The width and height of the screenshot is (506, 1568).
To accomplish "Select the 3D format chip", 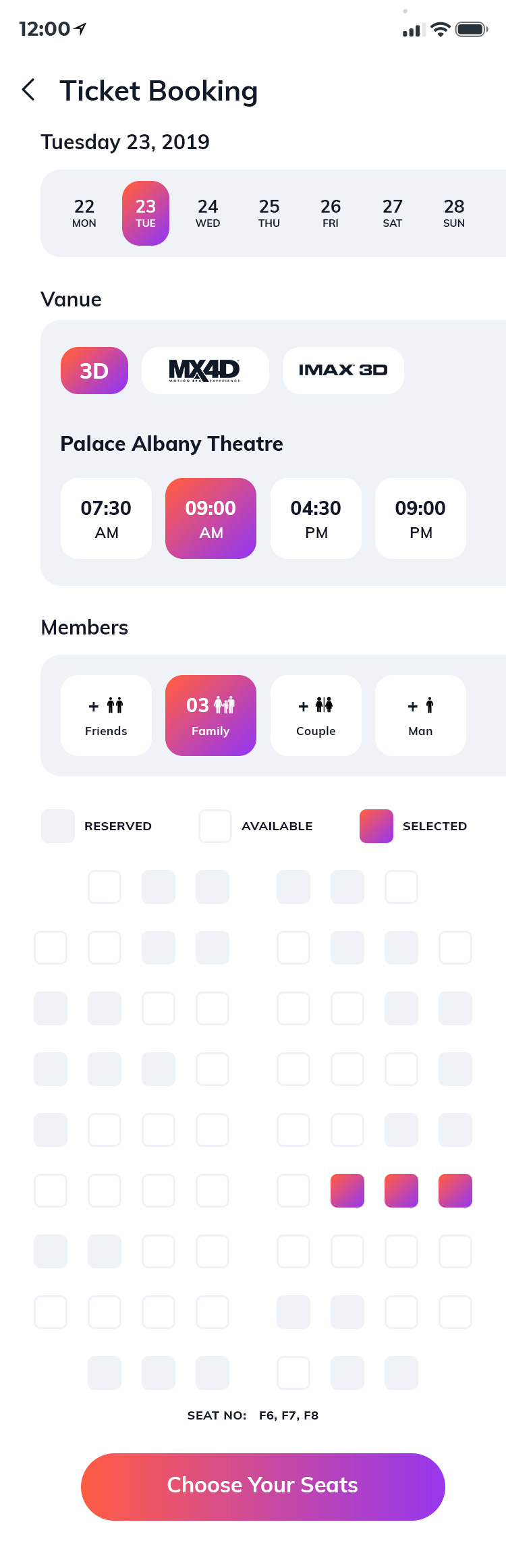I will [94, 371].
